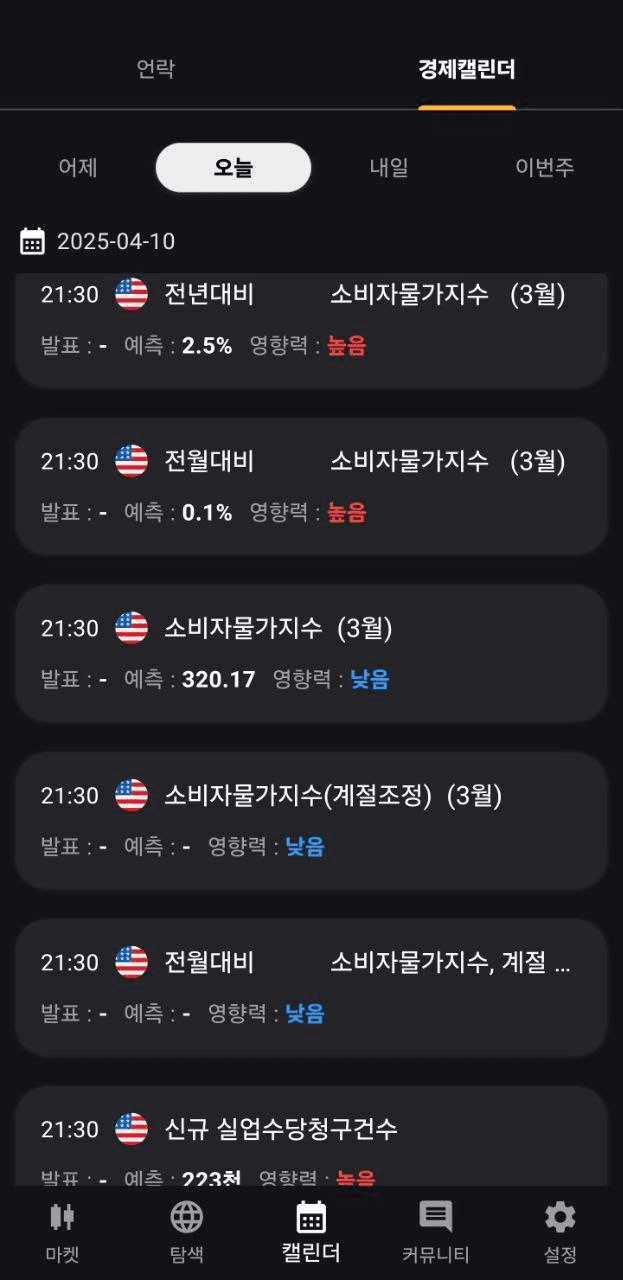Open 전월대비 소비자물가지수, 계절 card
The width and height of the screenshot is (623, 1280).
(311, 987)
